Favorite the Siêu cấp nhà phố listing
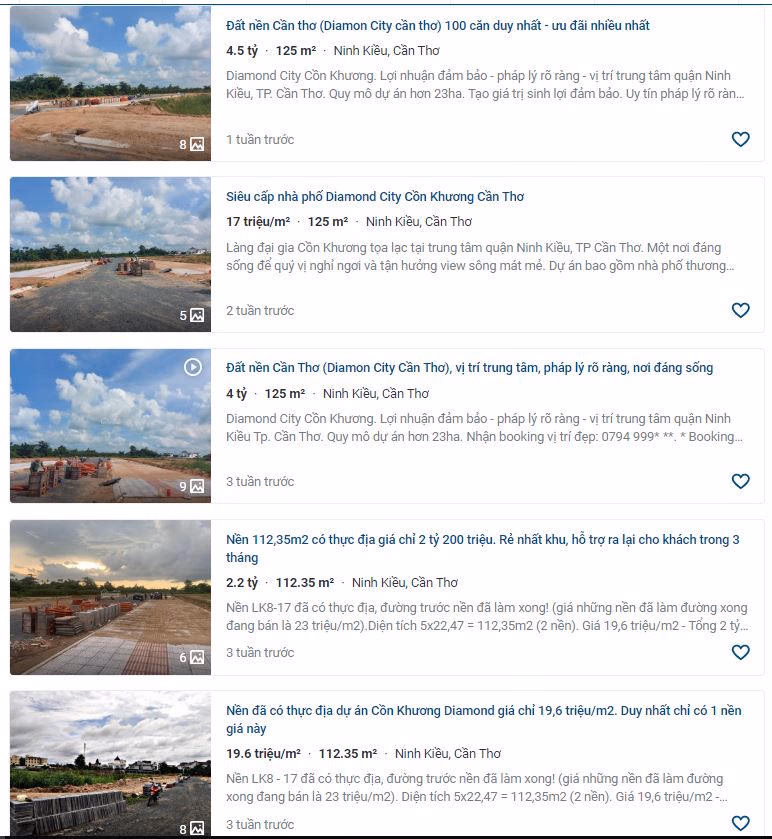This screenshot has width=772, height=839. pos(740,311)
